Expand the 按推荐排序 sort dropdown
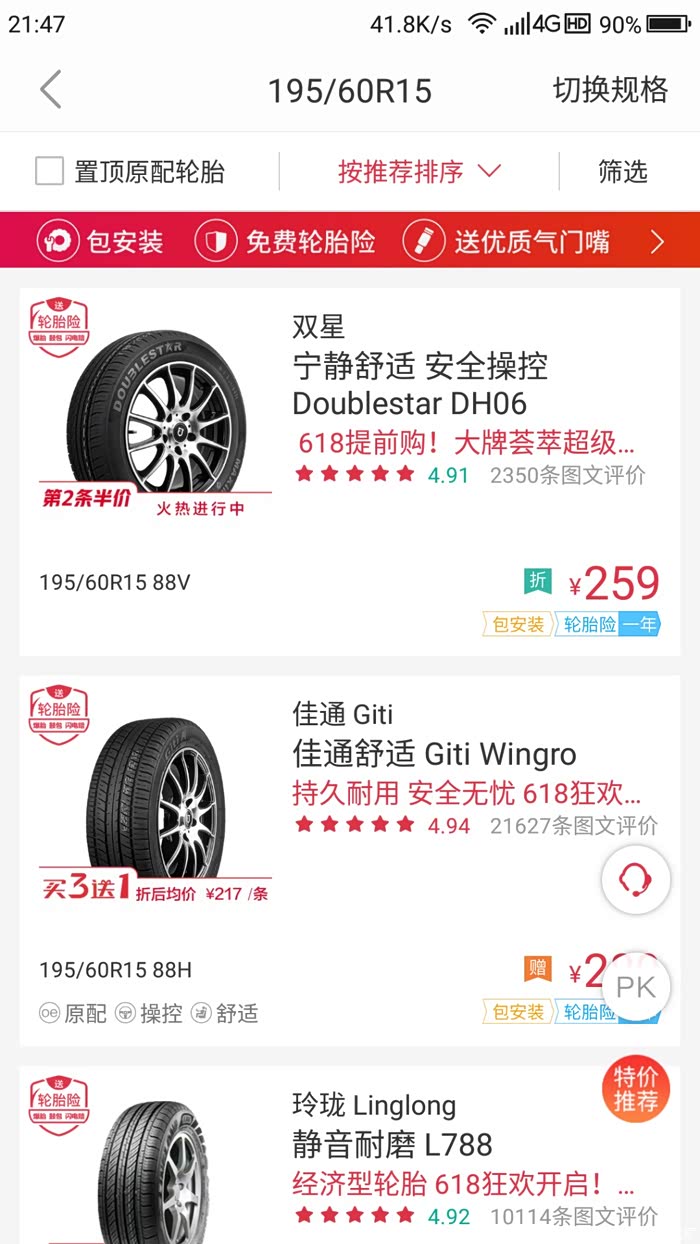Screen dimensions: 700x1244 [x=418, y=171]
